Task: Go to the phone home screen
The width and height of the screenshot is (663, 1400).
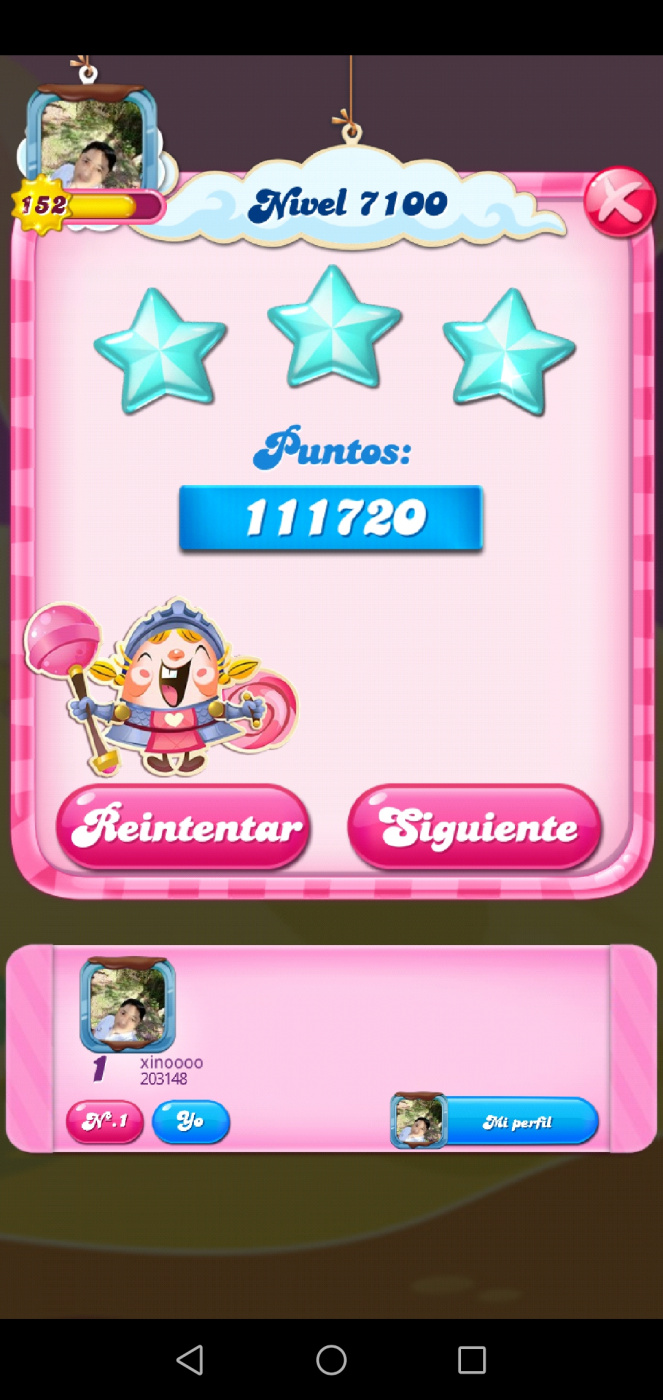Action: (x=331, y=1359)
